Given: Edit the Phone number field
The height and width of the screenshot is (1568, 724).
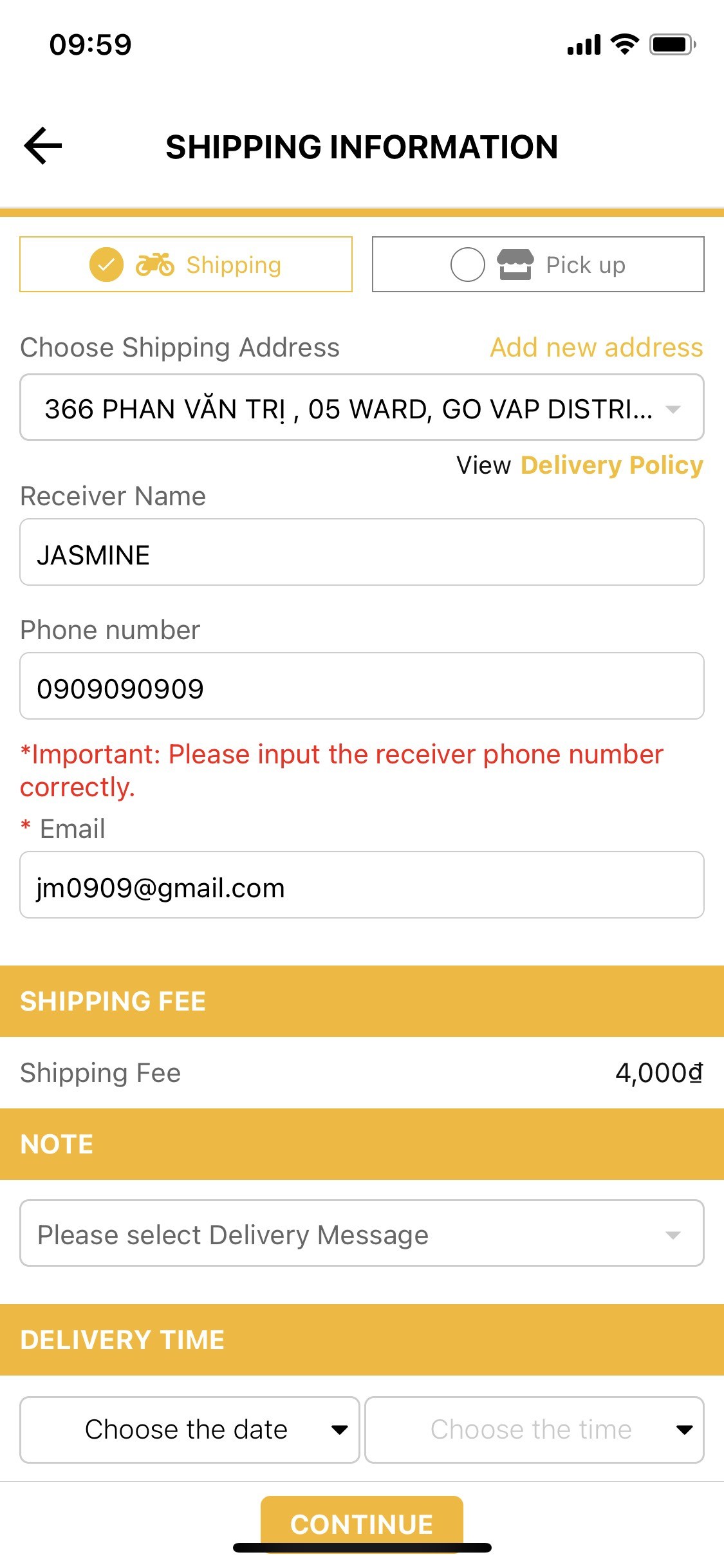Looking at the screenshot, I should tap(362, 686).
